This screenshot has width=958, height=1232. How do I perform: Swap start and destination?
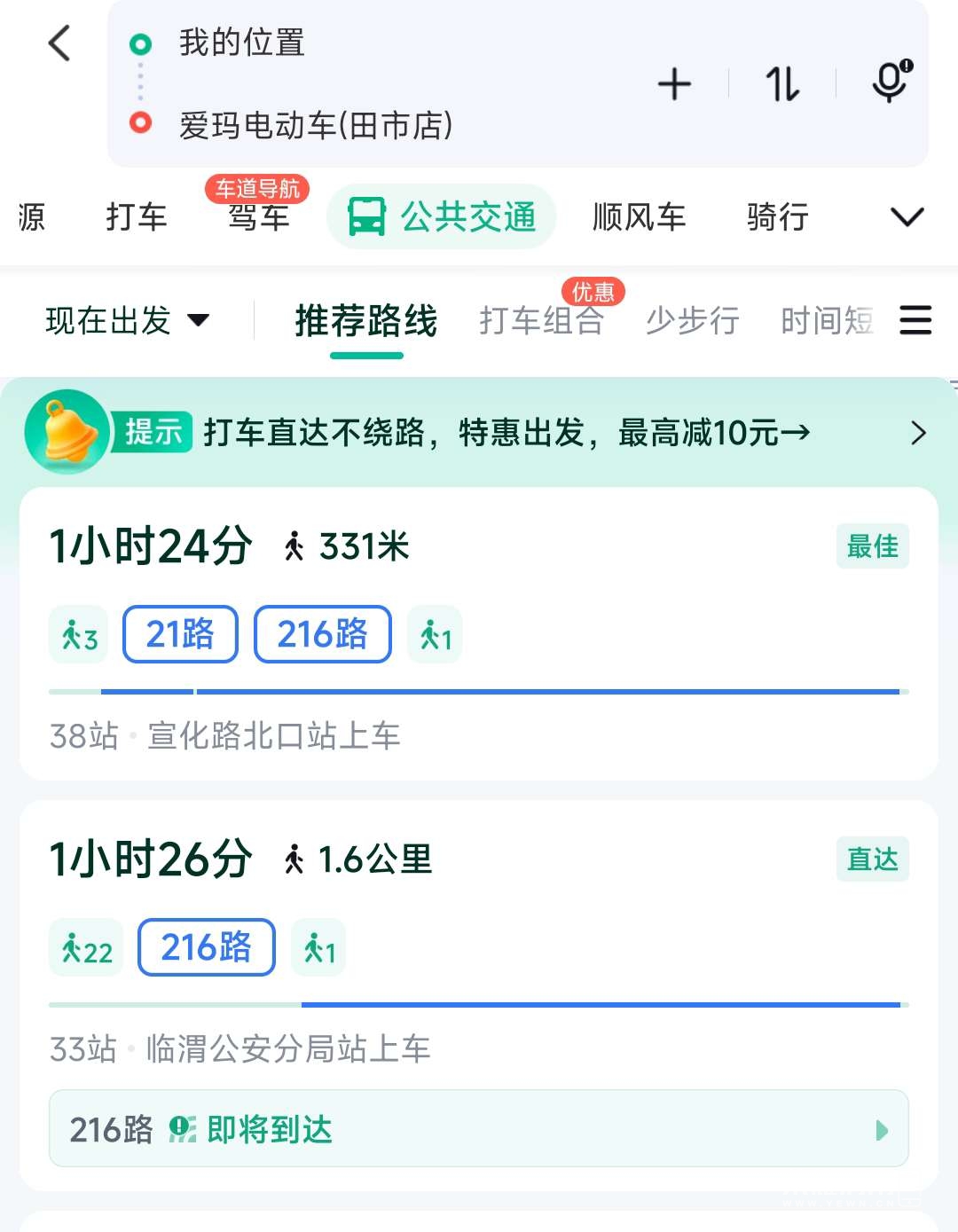782,84
